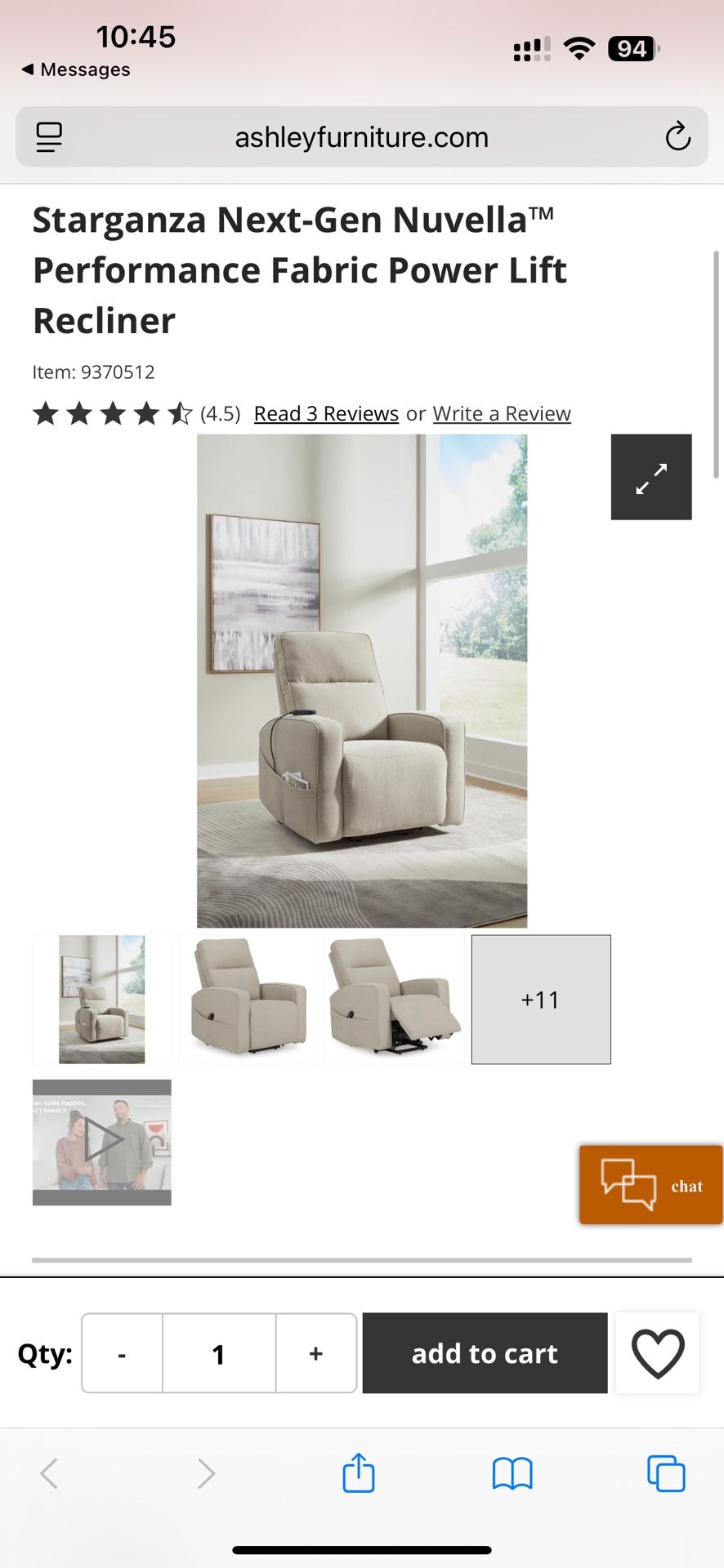Play the product video thumbnail
This screenshot has width=724, height=1568.
click(101, 1143)
